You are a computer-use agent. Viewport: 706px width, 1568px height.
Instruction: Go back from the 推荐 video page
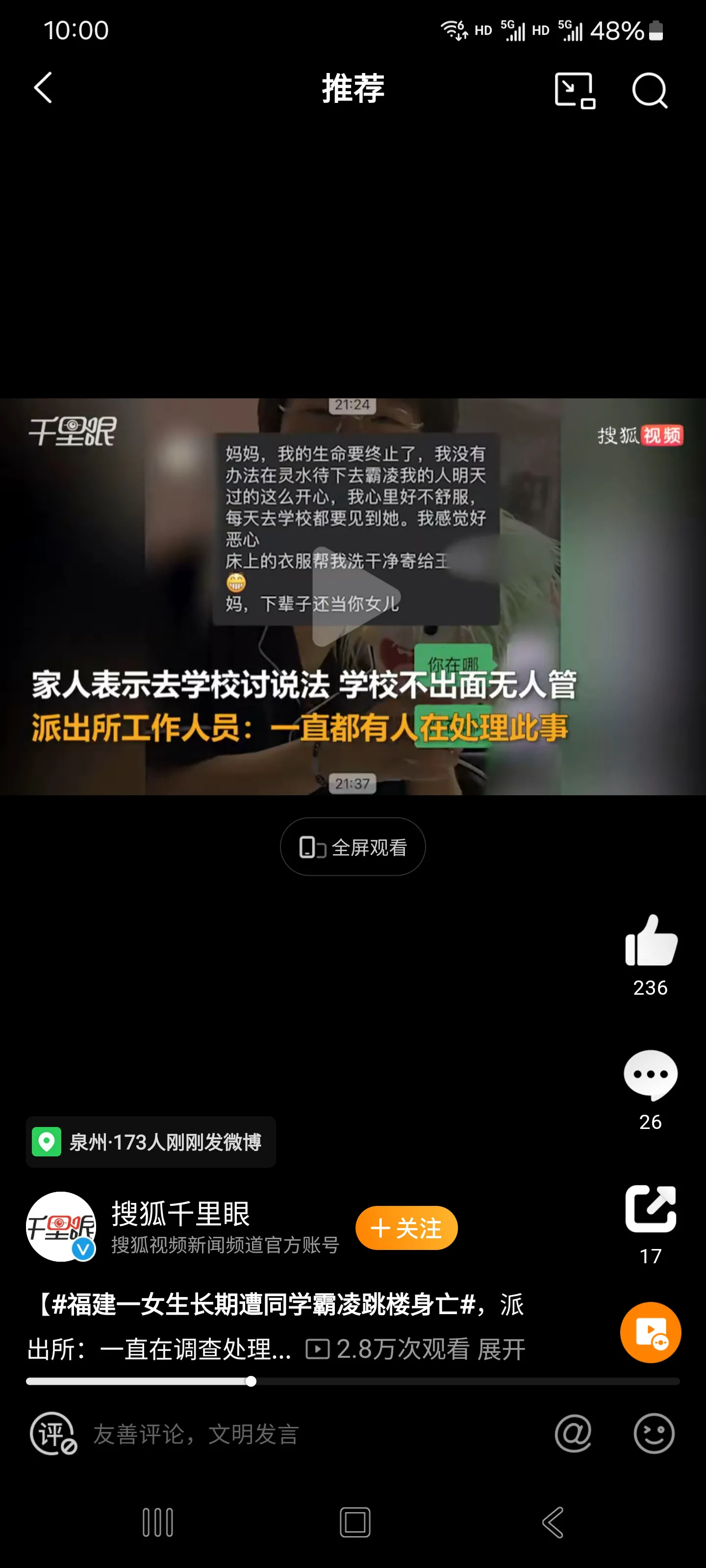tap(43, 88)
